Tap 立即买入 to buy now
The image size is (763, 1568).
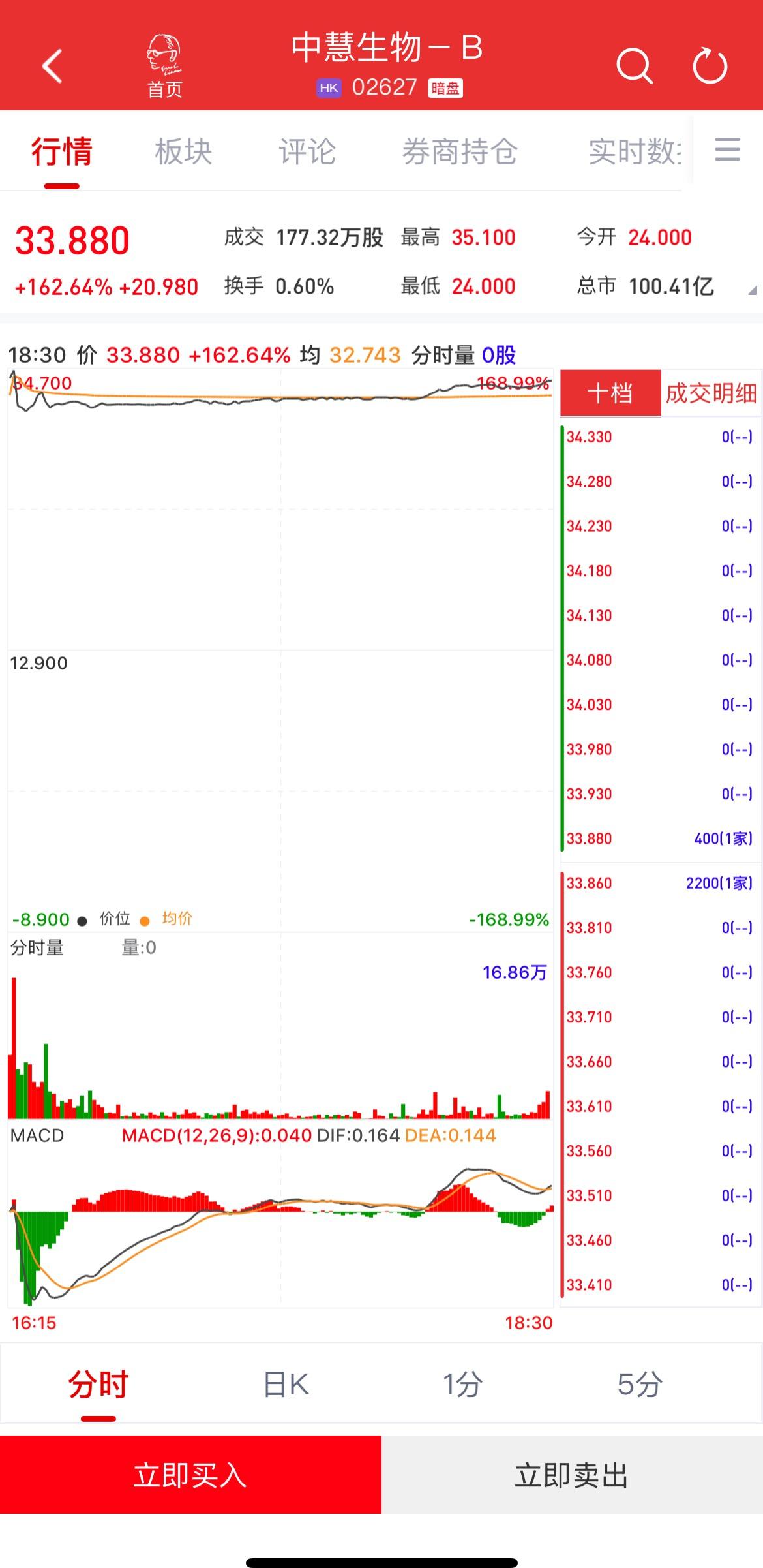pyautogui.click(x=190, y=1474)
